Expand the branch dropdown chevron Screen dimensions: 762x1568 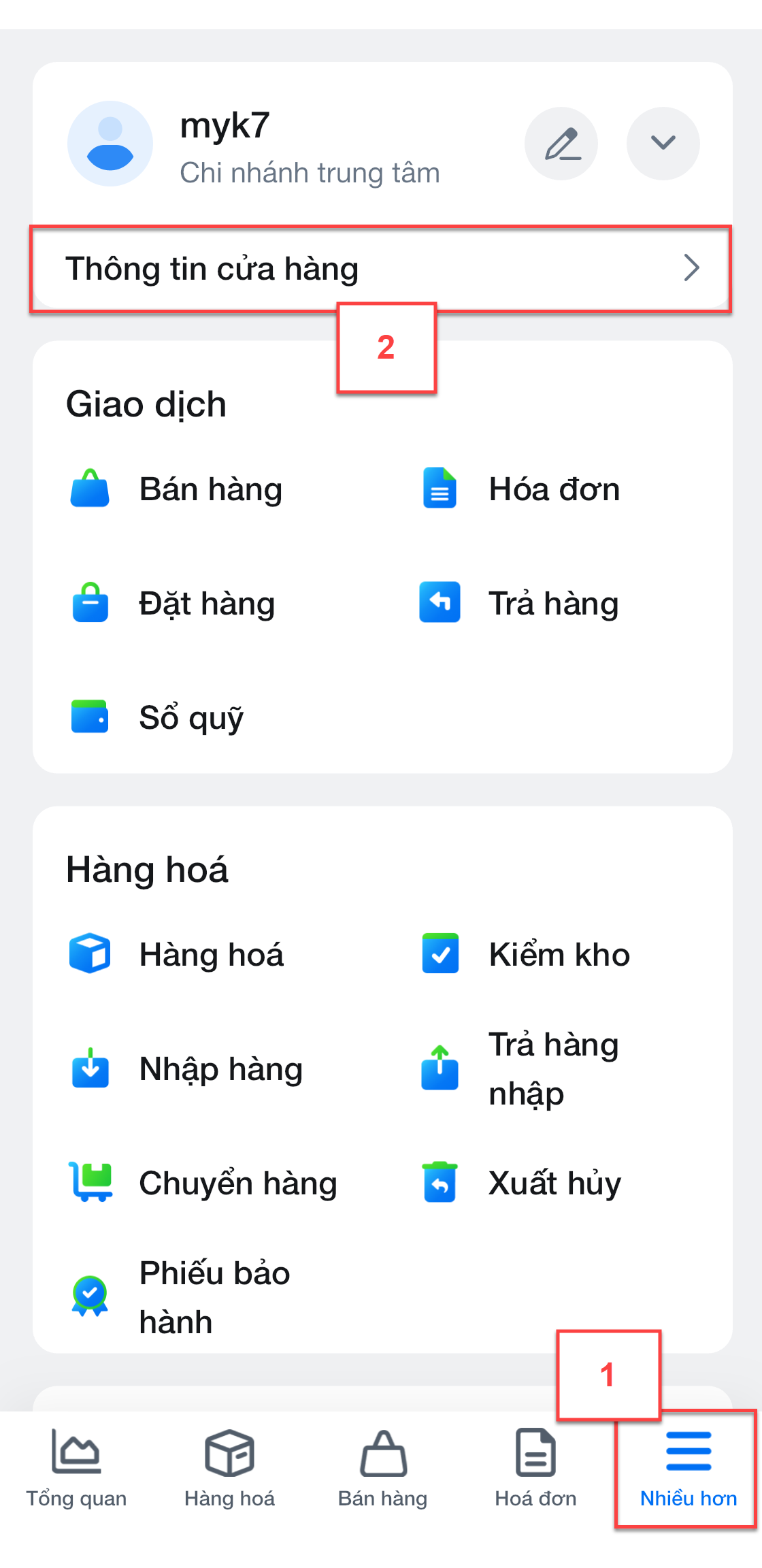click(x=663, y=144)
